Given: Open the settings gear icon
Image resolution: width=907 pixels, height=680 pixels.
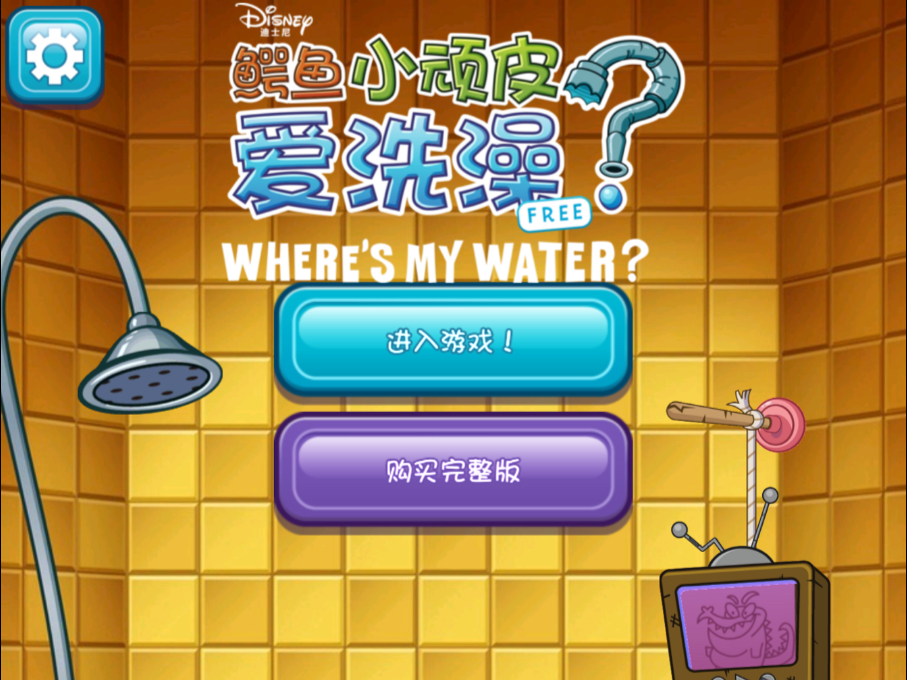Looking at the screenshot, I should tap(54, 55).
